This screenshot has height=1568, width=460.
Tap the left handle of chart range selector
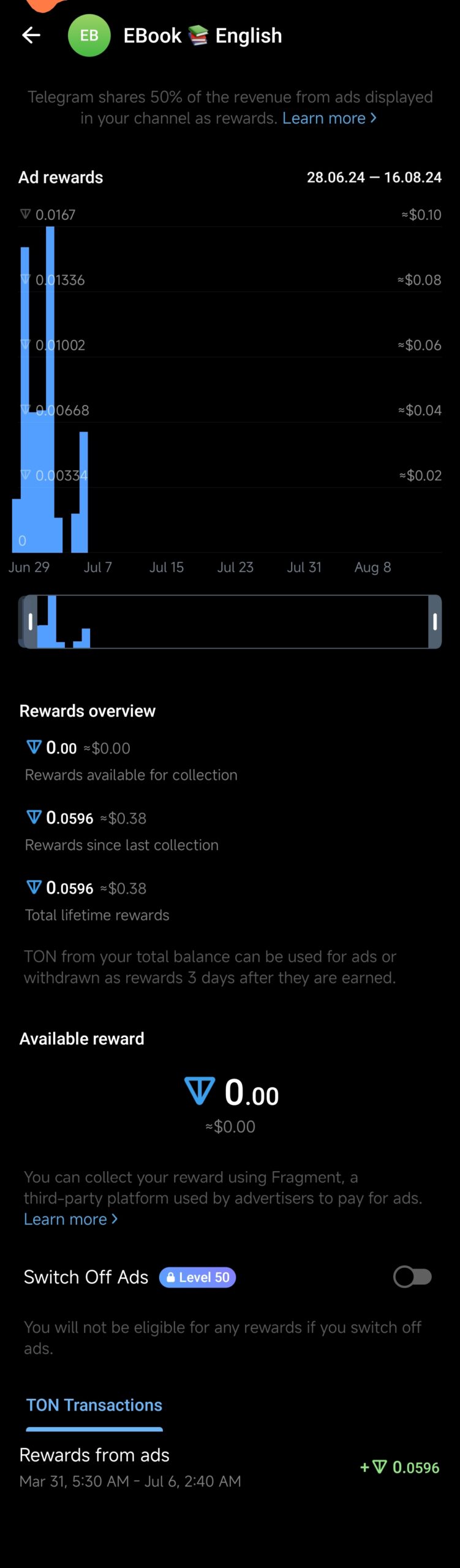[30, 622]
